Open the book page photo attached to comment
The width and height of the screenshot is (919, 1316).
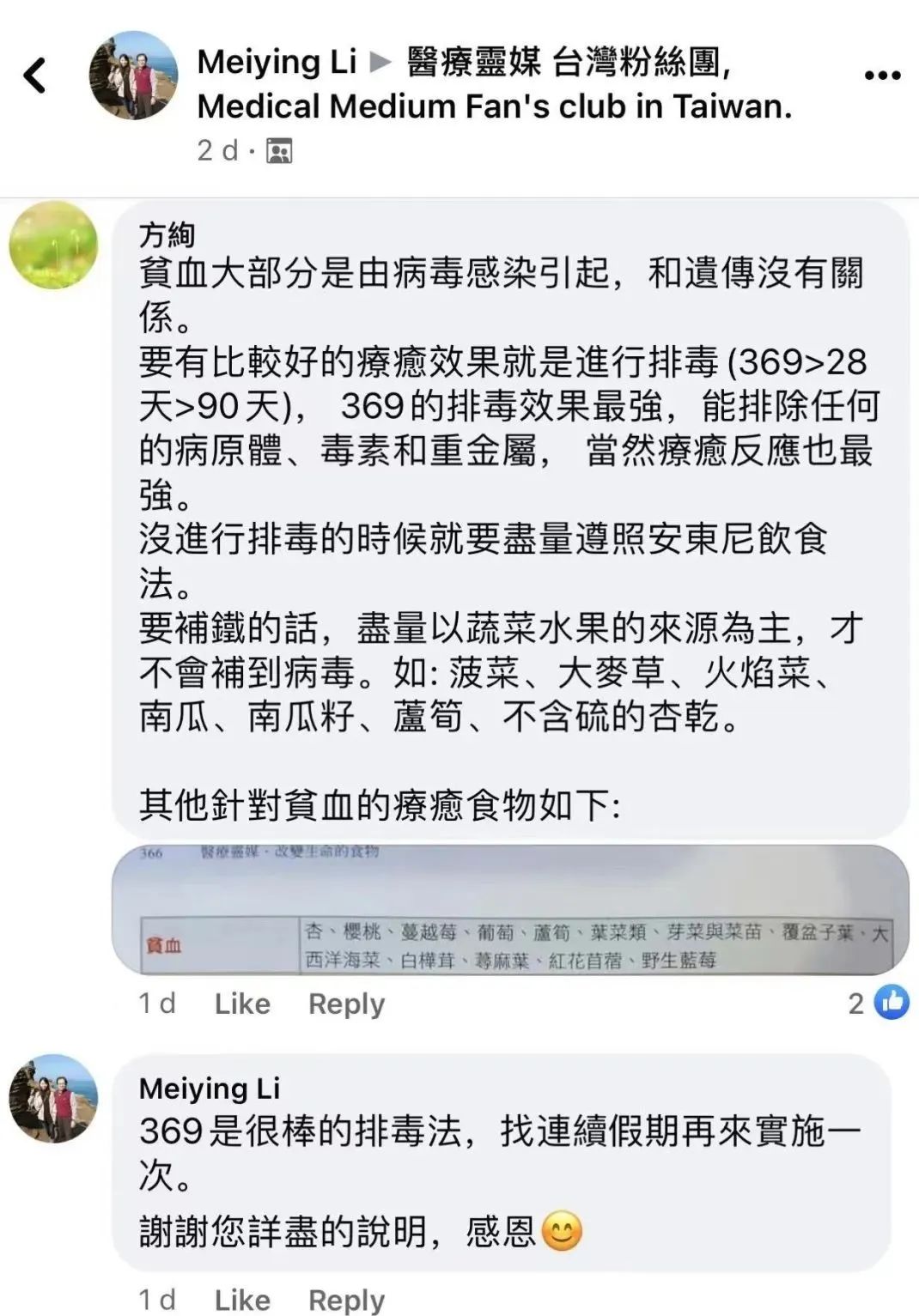pyautogui.click(x=510, y=910)
